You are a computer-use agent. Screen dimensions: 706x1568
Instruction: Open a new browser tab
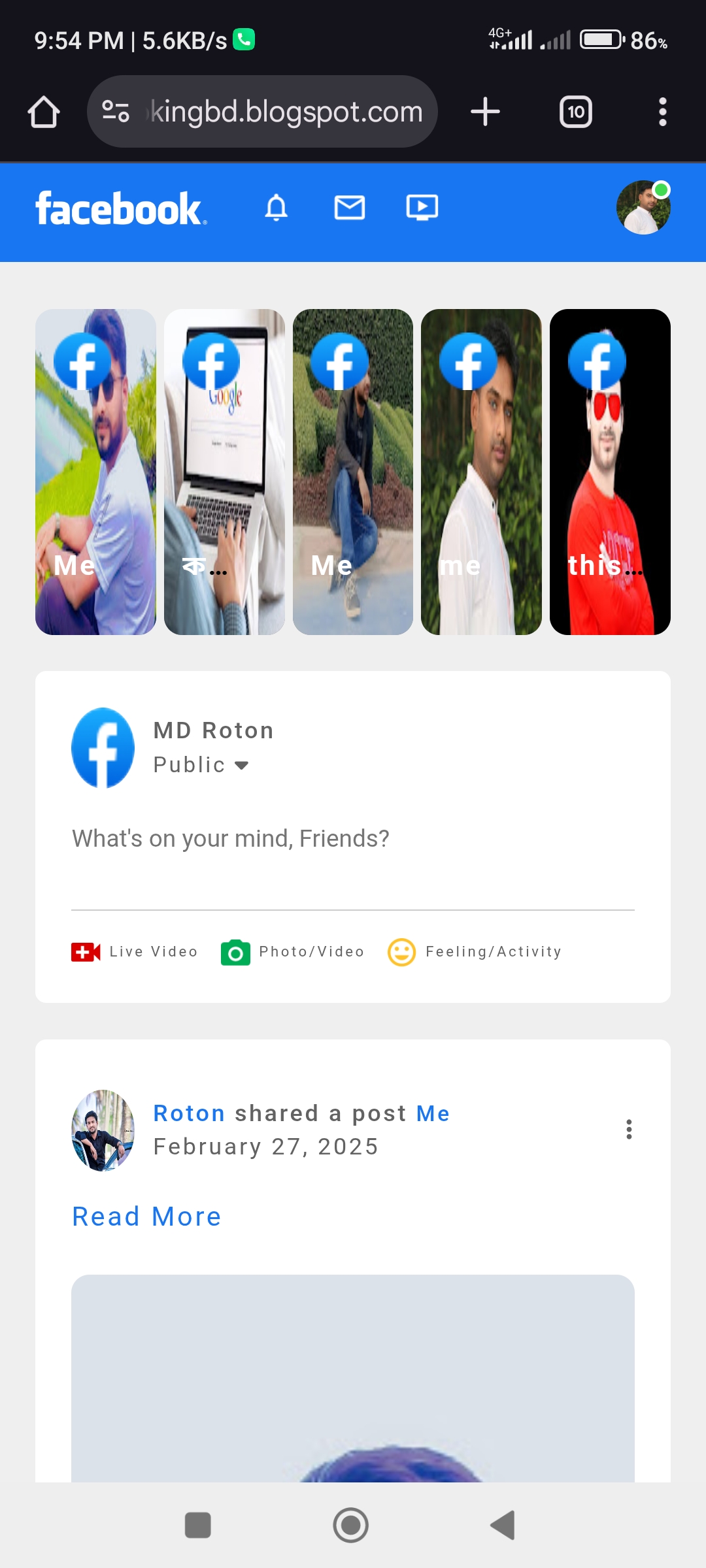pyautogui.click(x=485, y=112)
